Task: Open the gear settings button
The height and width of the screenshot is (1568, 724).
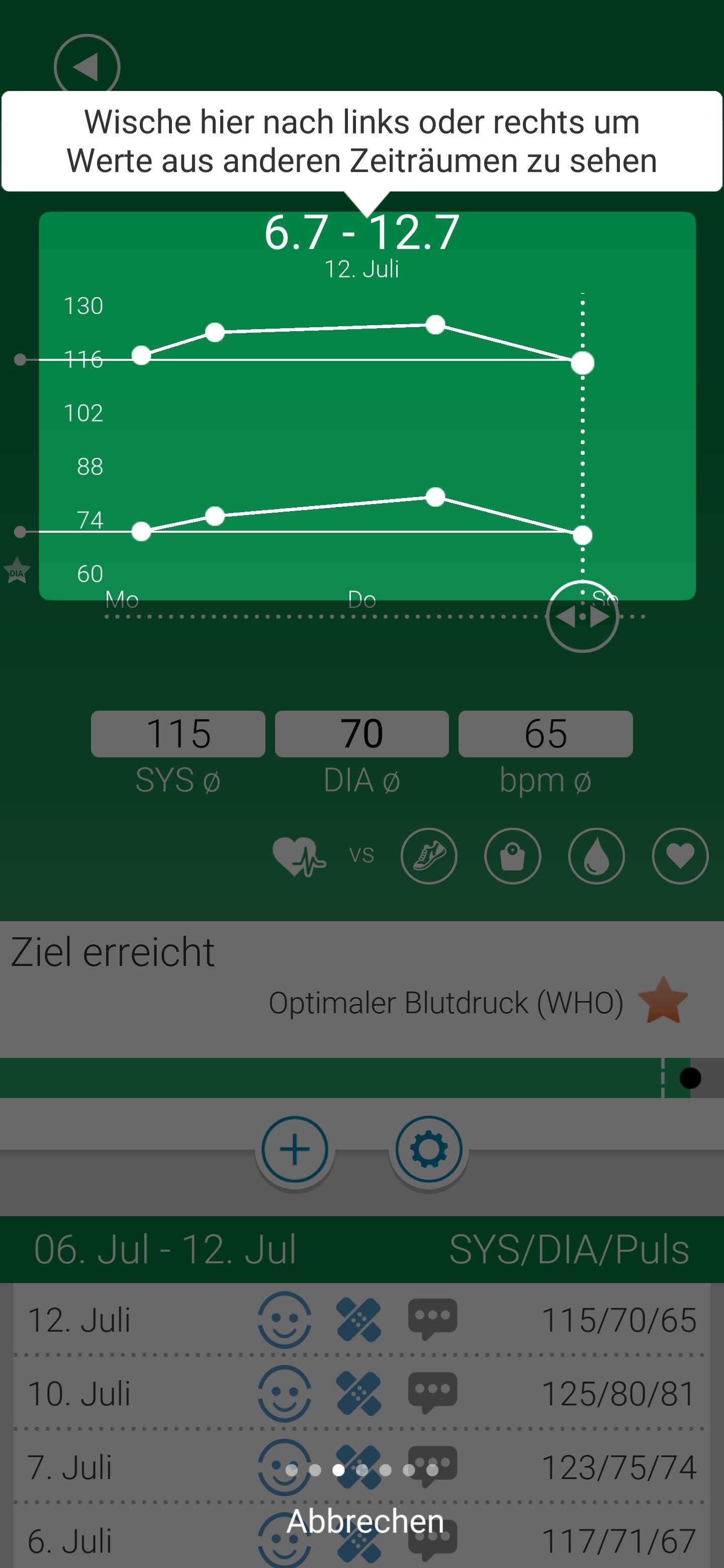Action: [x=429, y=1149]
